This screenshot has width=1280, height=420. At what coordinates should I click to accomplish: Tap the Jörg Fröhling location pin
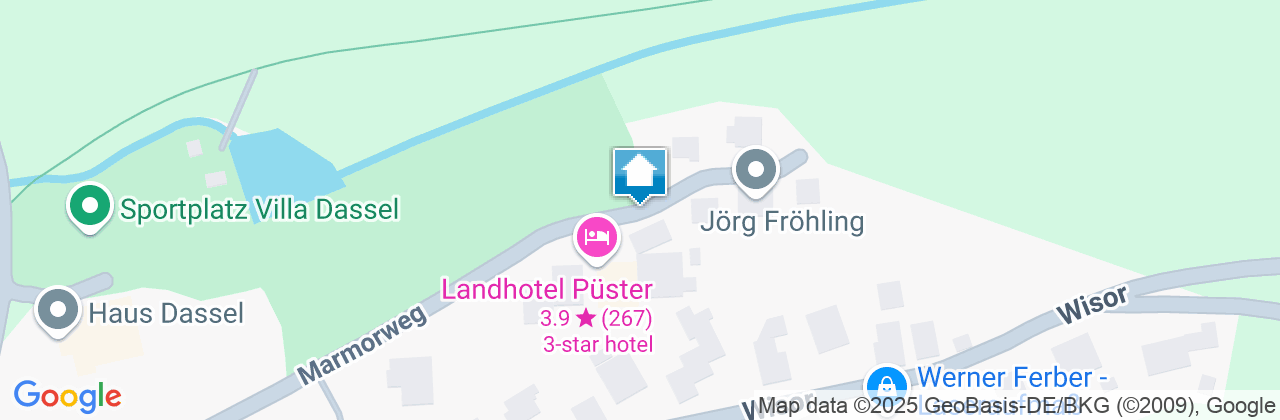click(756, 170)
